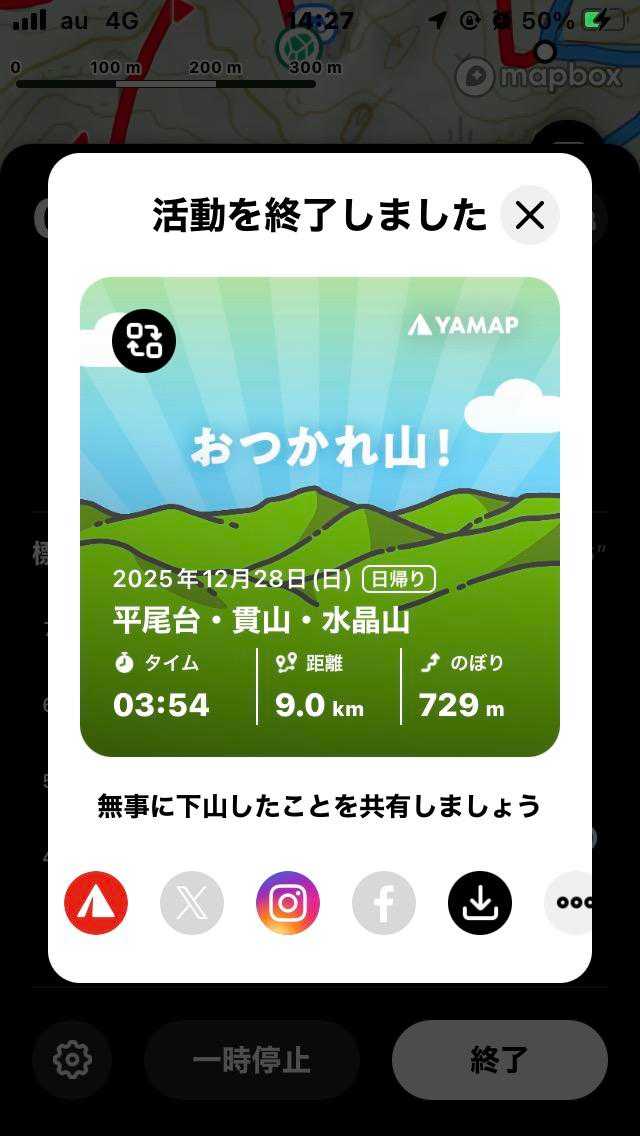
Task: Download the share image
Action: (480, 903)
